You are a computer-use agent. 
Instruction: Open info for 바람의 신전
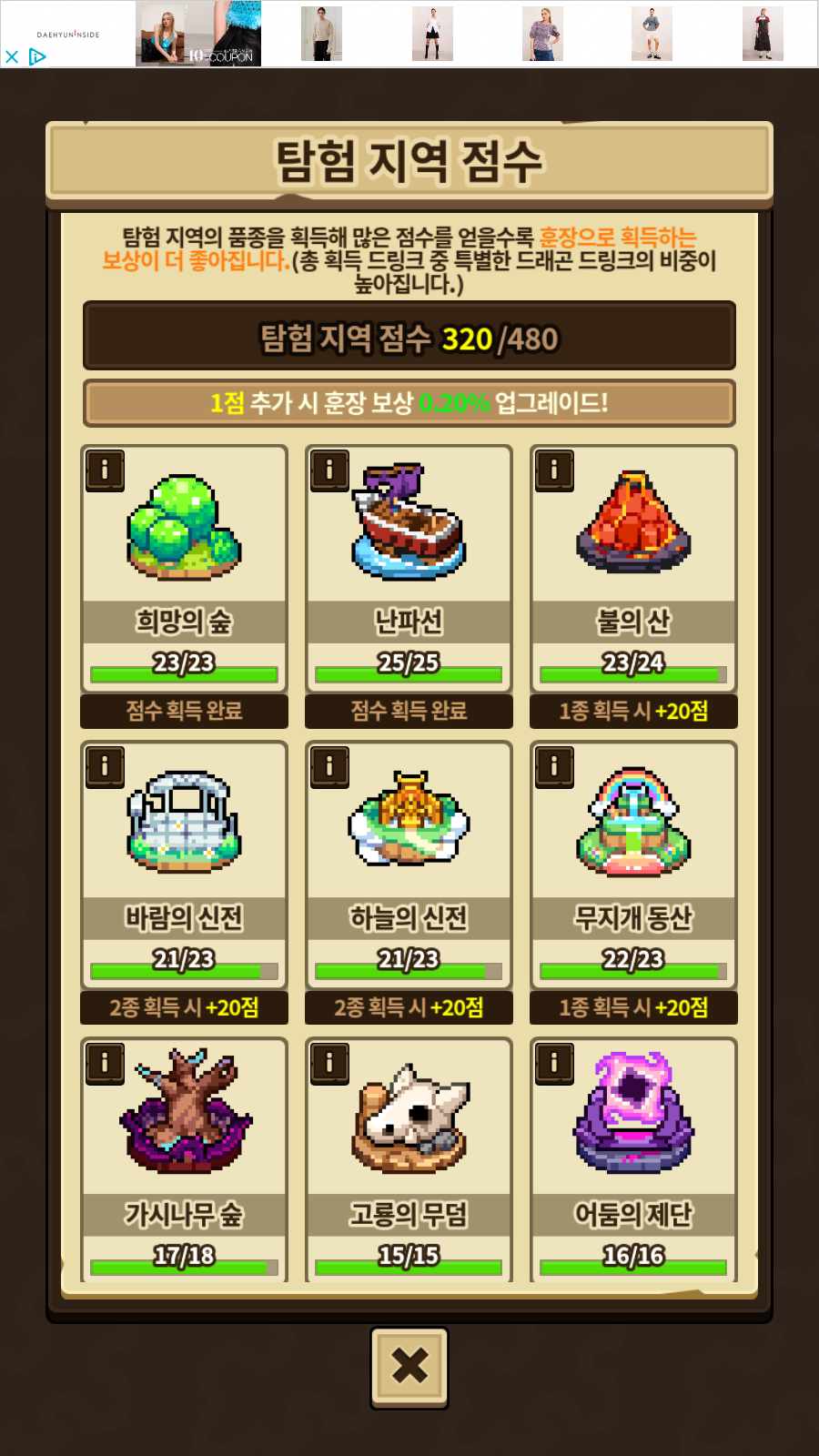click(x=105, y=767)
